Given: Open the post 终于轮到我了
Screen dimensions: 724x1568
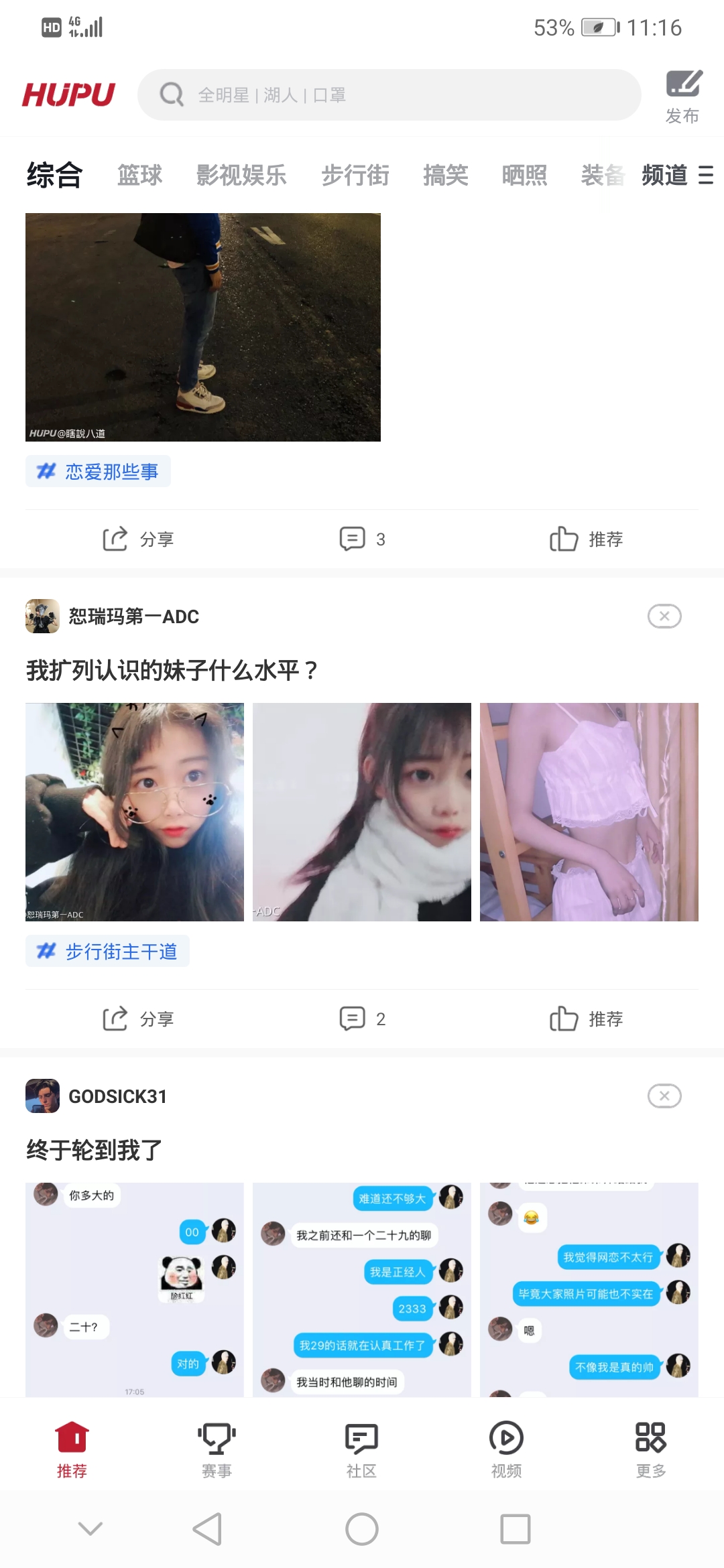Looking at the screenshot, I should point(94,1150).
